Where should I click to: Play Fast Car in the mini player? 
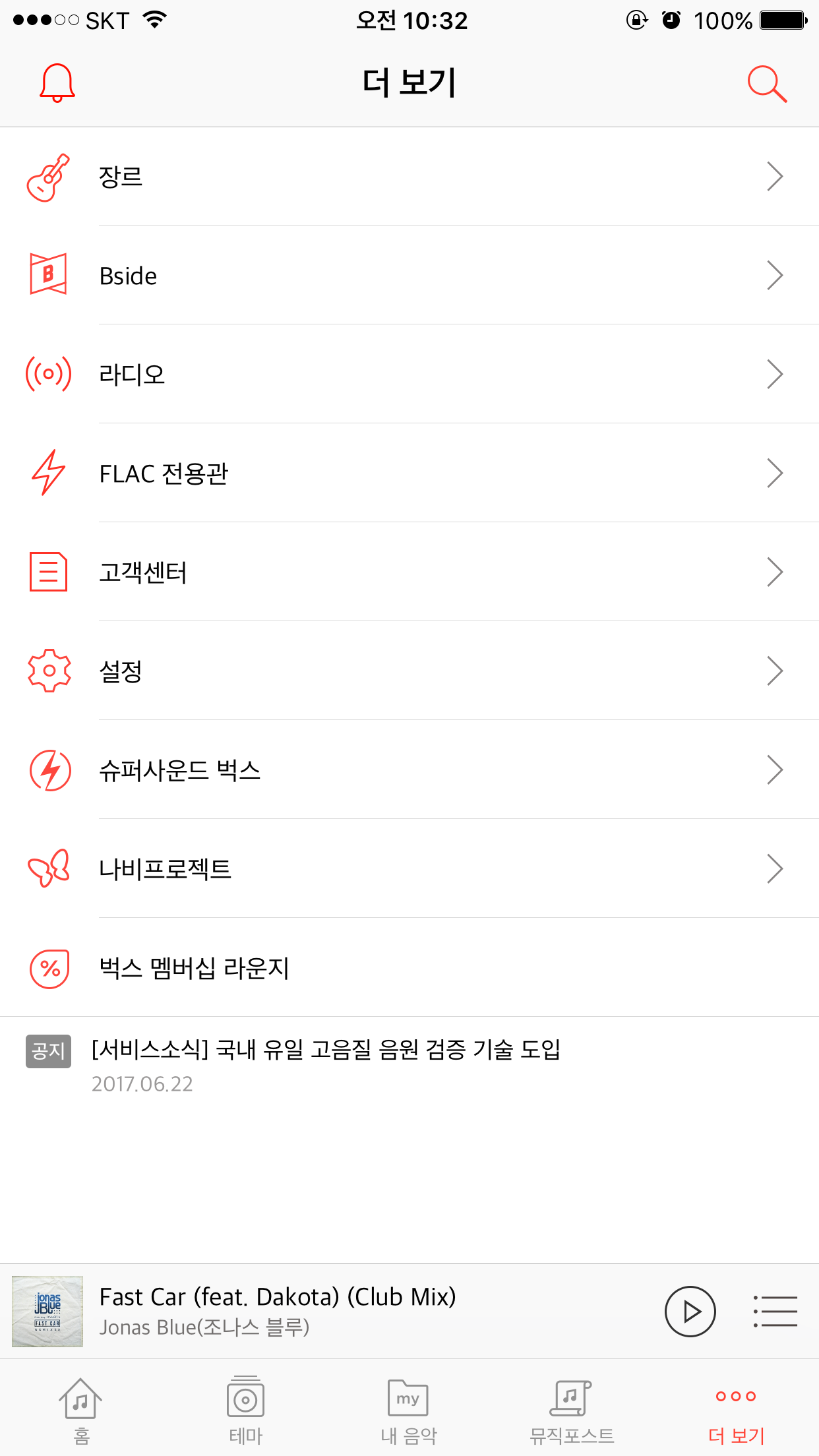point(690,1312)
